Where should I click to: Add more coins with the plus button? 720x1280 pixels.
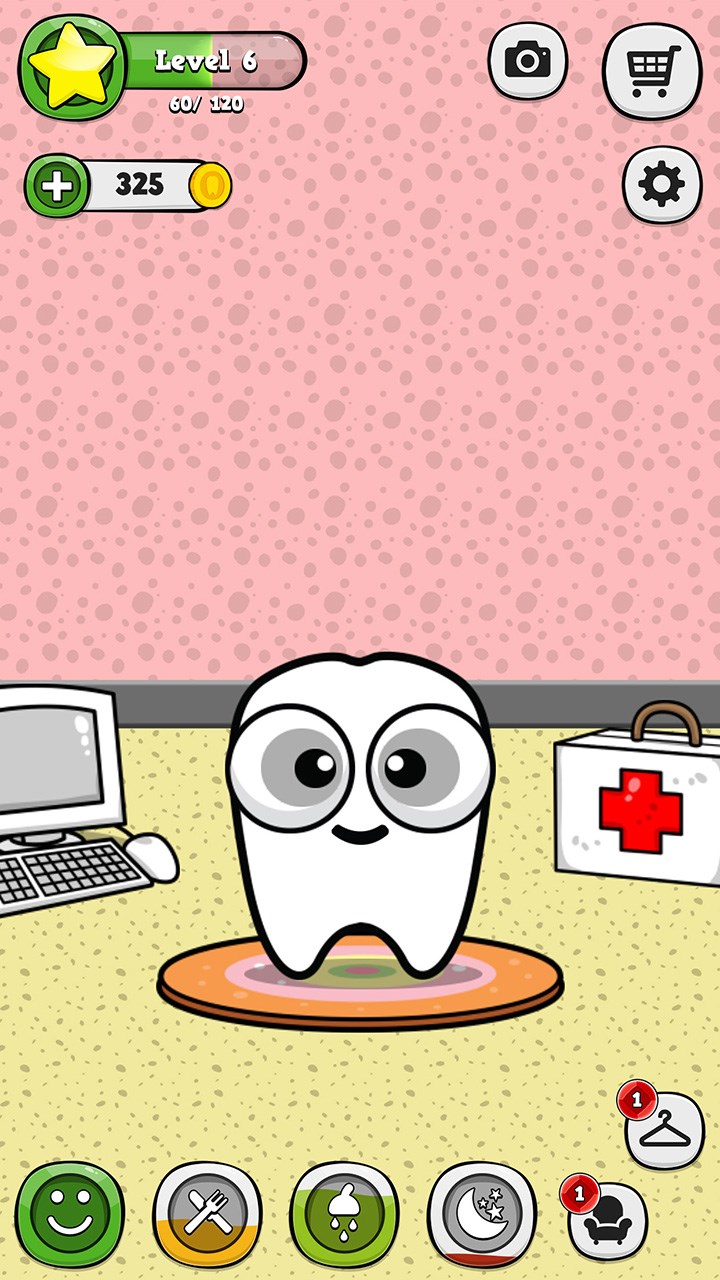(58, 185)
